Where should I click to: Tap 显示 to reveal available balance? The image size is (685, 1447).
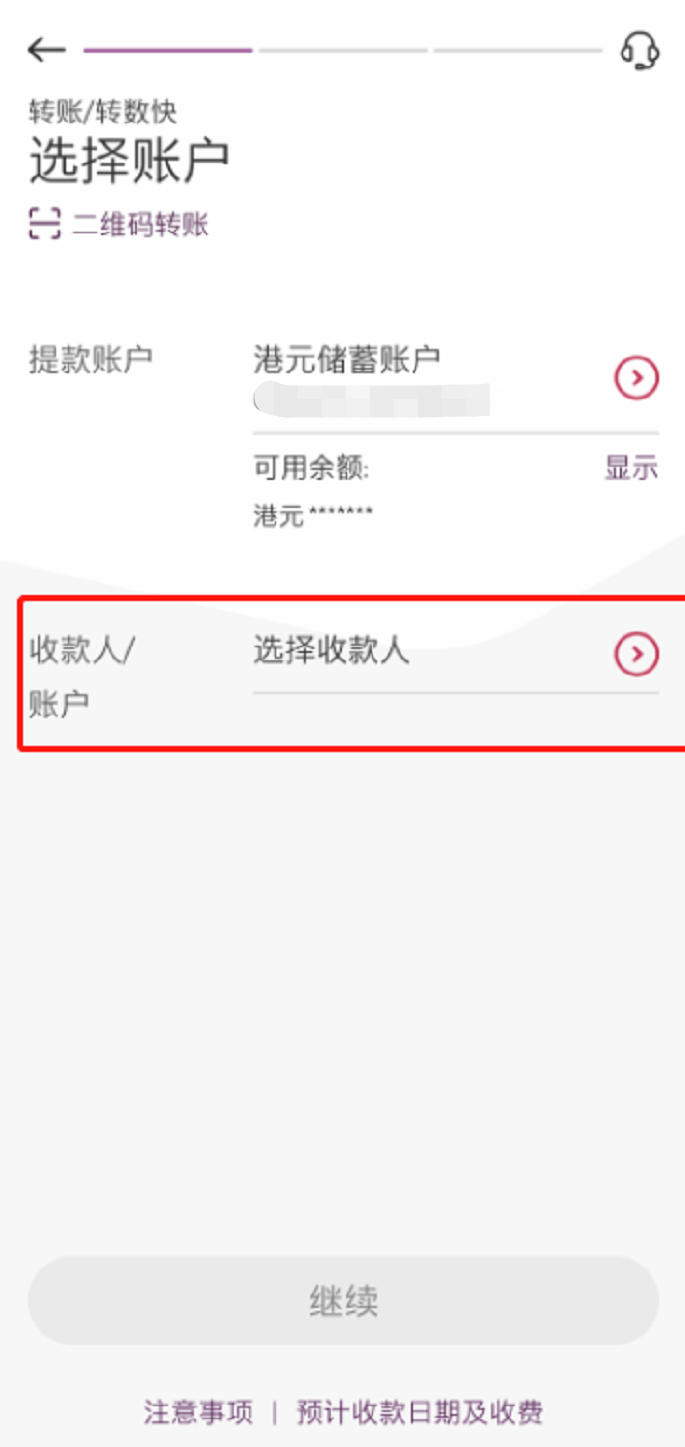pos(631,467)
